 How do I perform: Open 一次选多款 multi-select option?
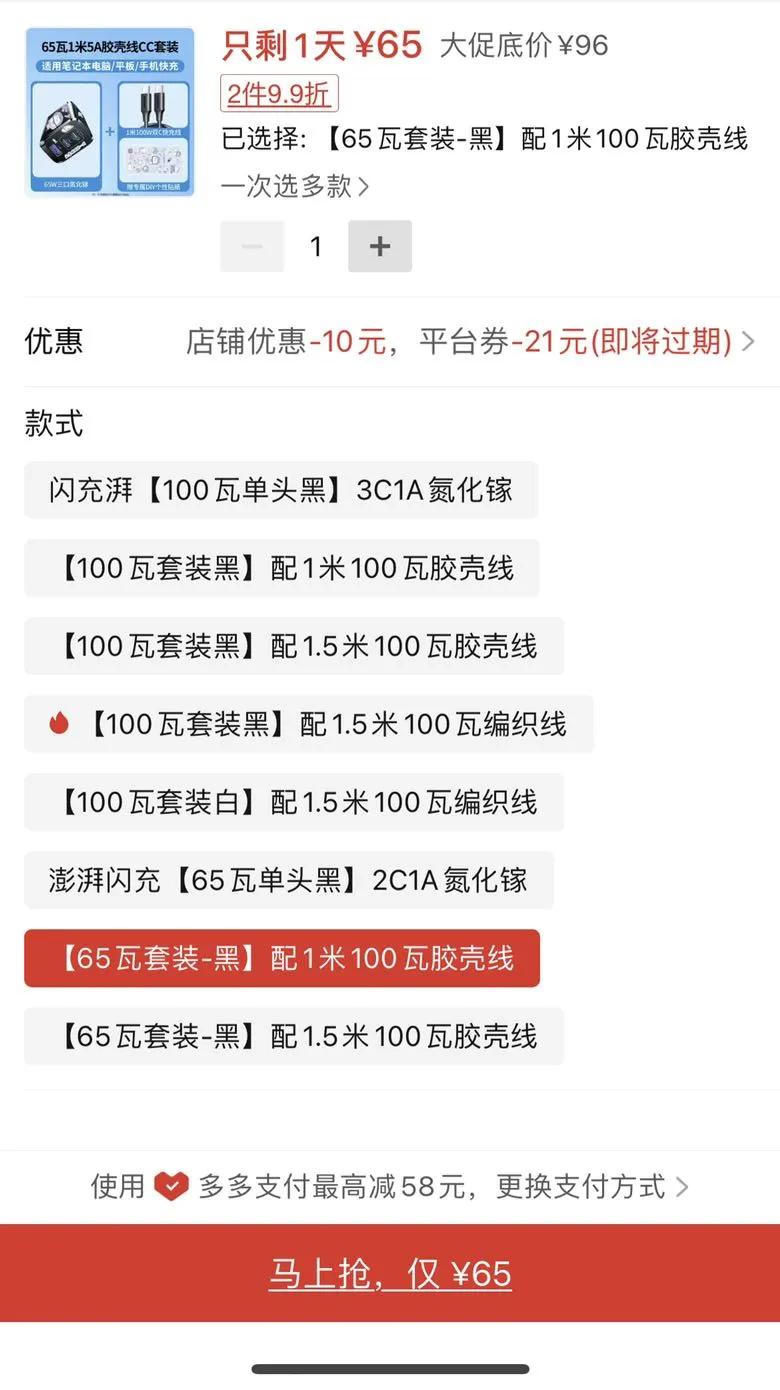coord(295,186)
